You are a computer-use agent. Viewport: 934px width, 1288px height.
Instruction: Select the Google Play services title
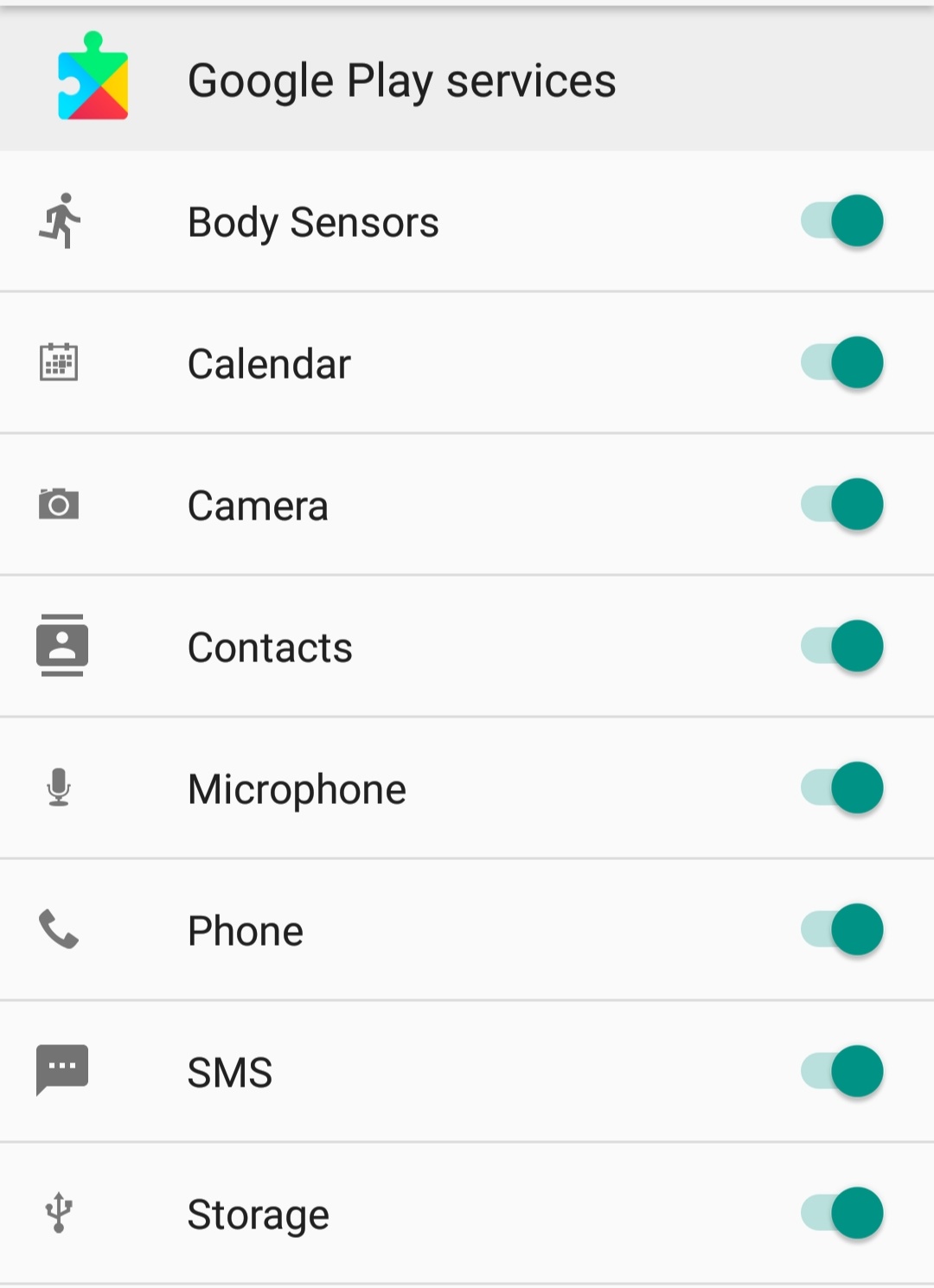402,80
